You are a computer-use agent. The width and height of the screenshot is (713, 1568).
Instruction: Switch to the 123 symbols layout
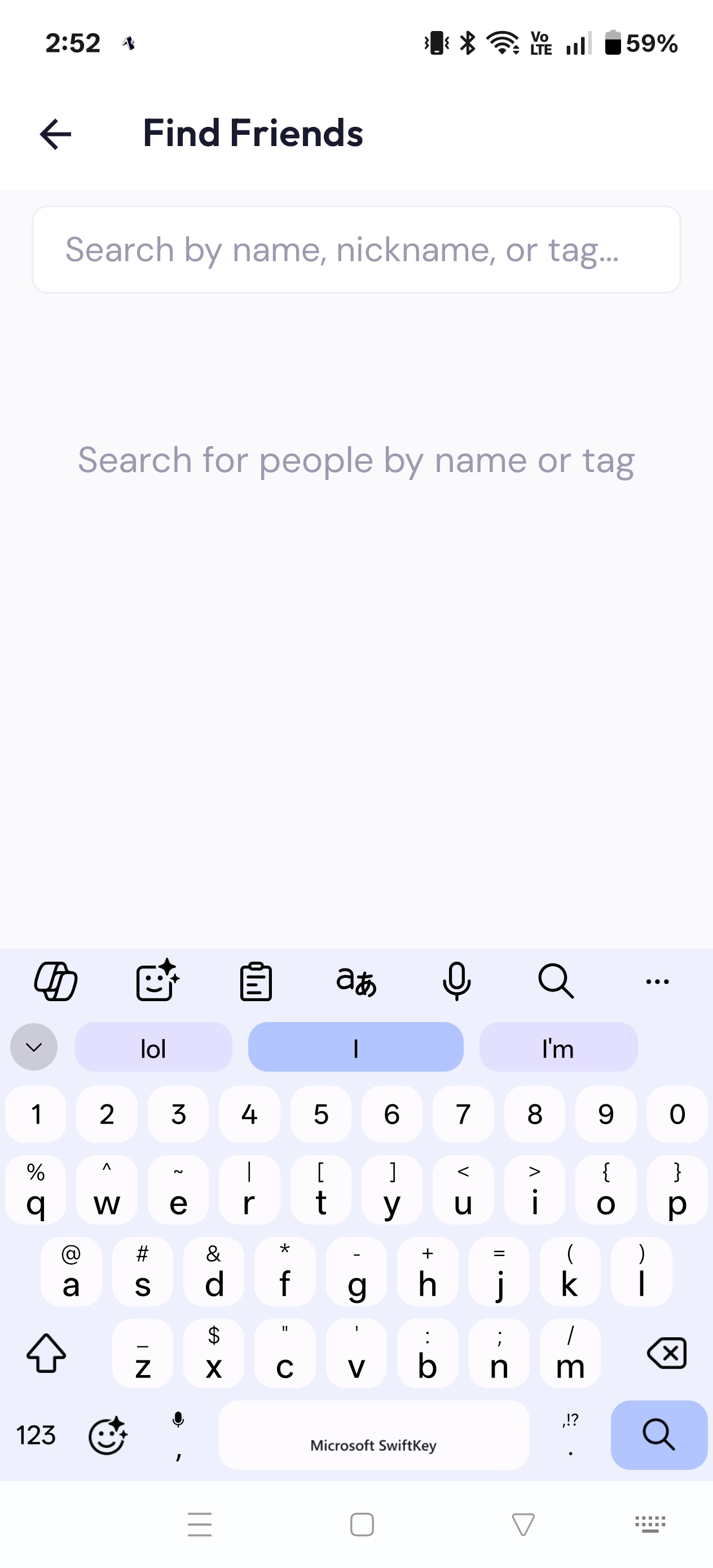pyautogui.click(x=36, y=1435)
